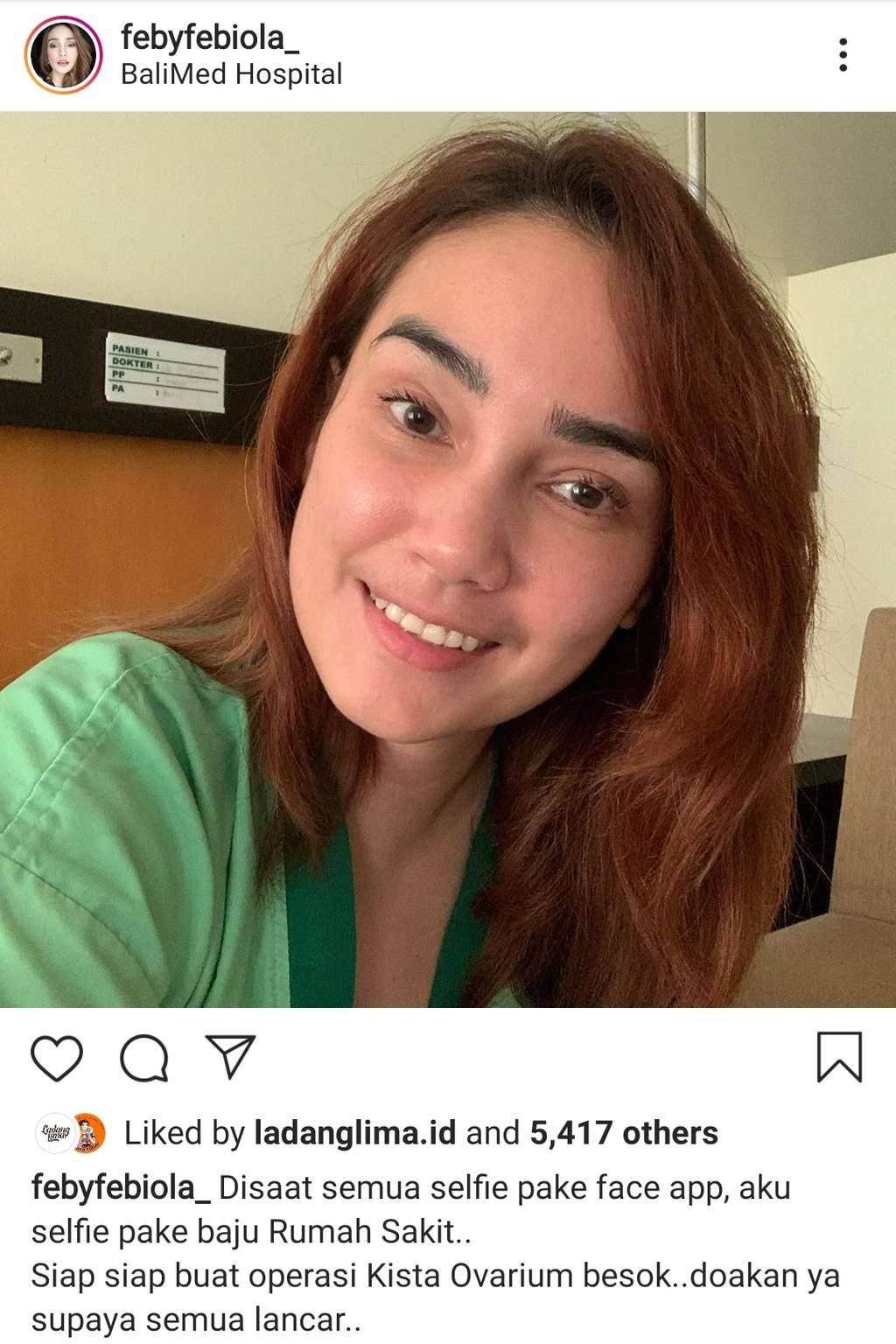Share post via paper plane icon

[x=230, y=1057]
